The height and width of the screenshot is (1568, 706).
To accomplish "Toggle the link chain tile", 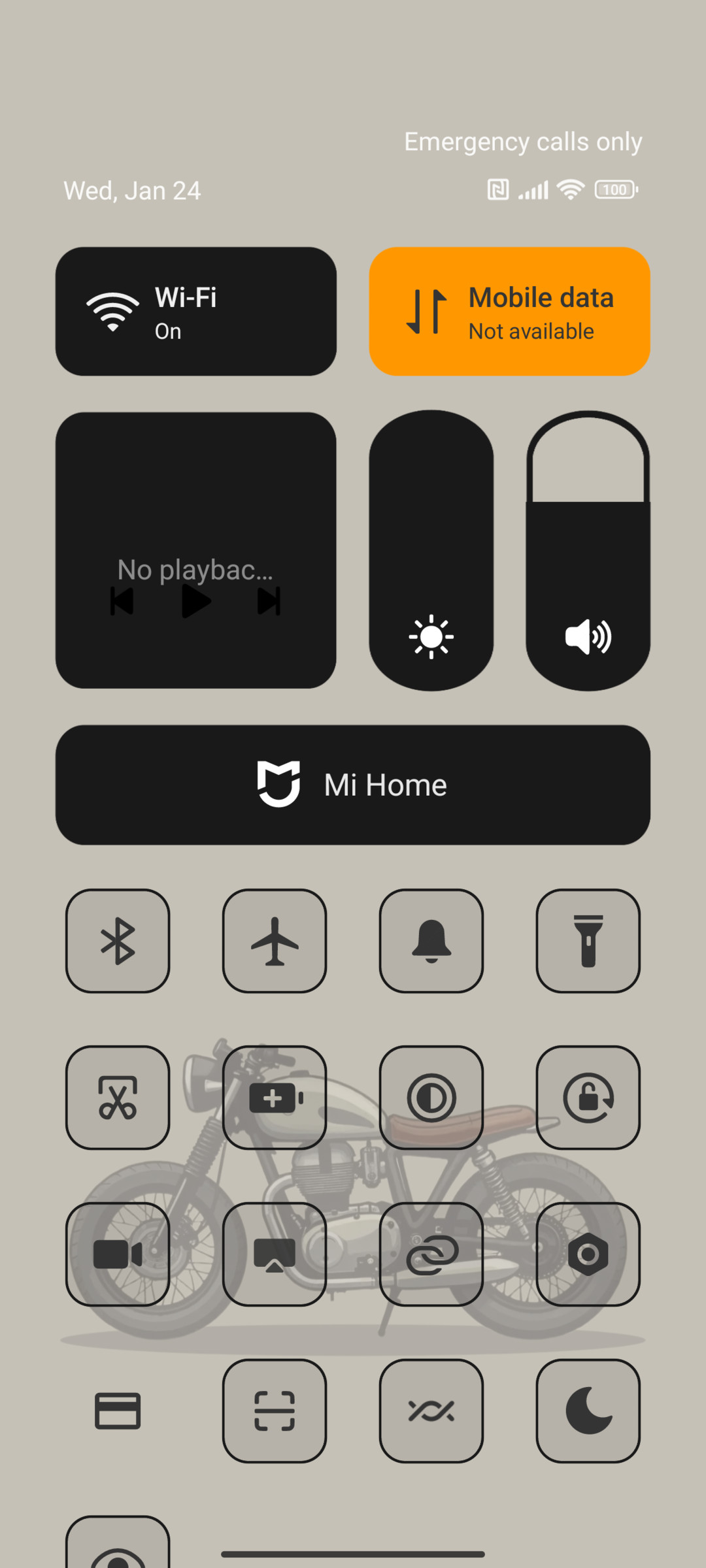I will click(431, 1254).
